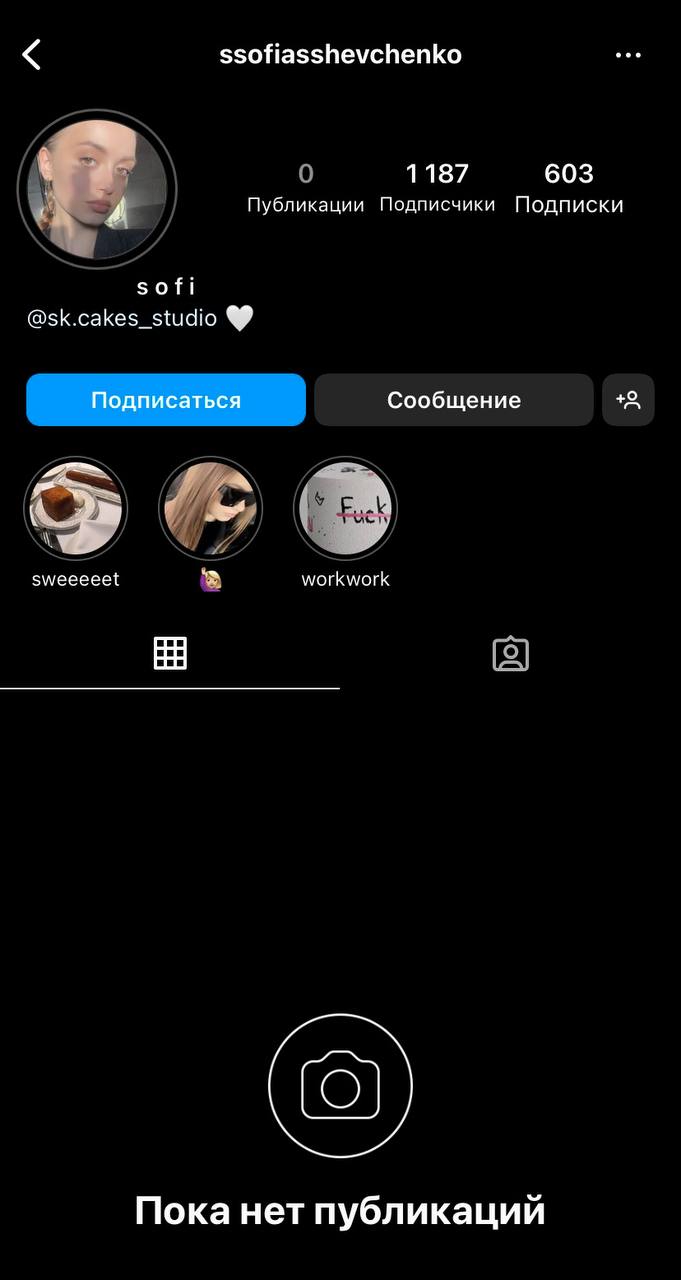681x1280 pixels.
Task: Open the profile picture of sofi
Action: coord(97,190)
